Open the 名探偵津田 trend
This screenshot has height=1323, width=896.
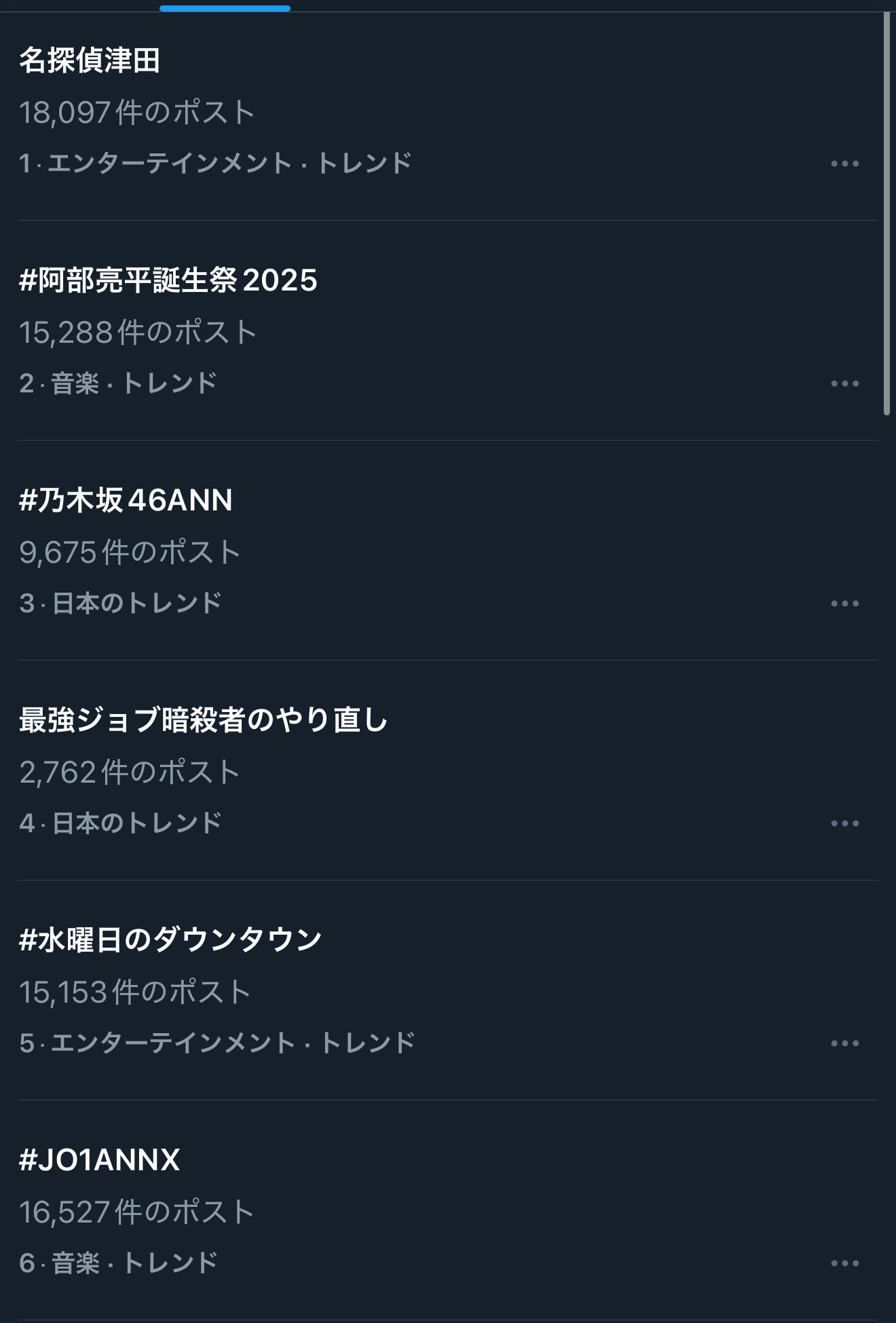tap(90, 60)
